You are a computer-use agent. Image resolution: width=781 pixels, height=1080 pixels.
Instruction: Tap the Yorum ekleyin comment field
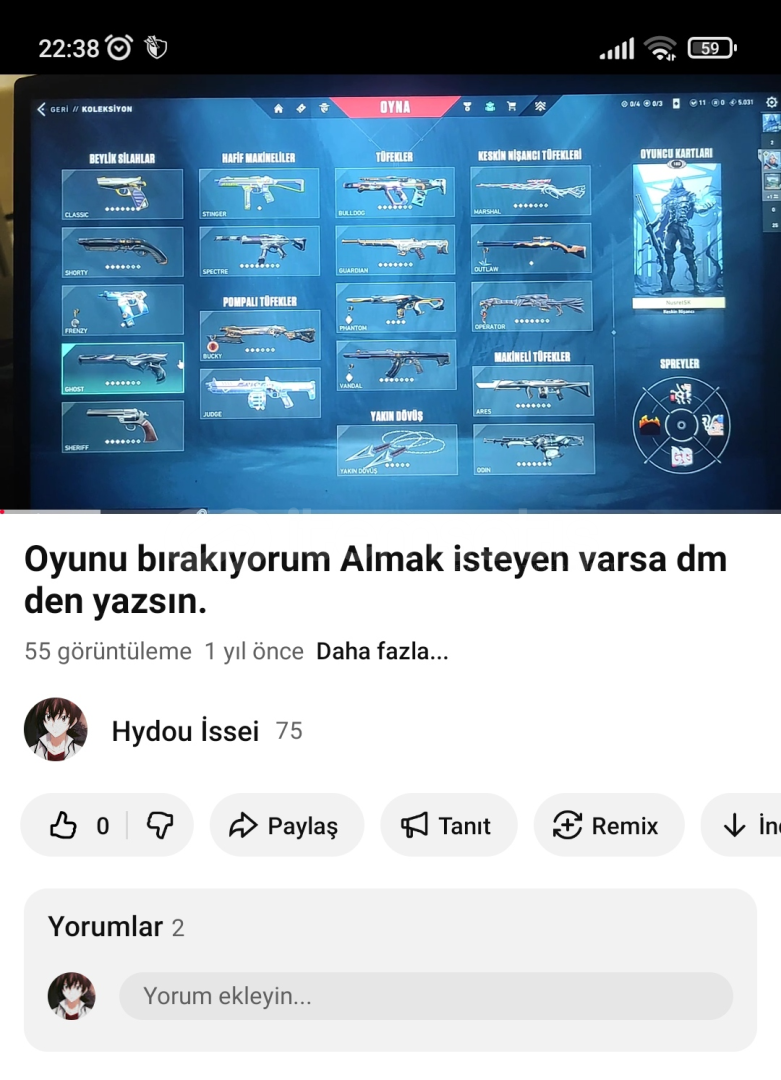(425, 996)
